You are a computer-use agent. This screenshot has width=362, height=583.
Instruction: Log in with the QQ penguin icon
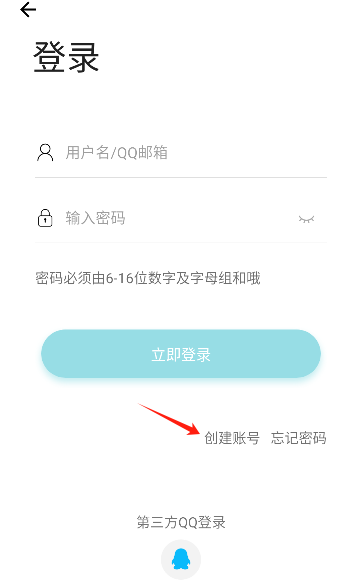point(181,560)
